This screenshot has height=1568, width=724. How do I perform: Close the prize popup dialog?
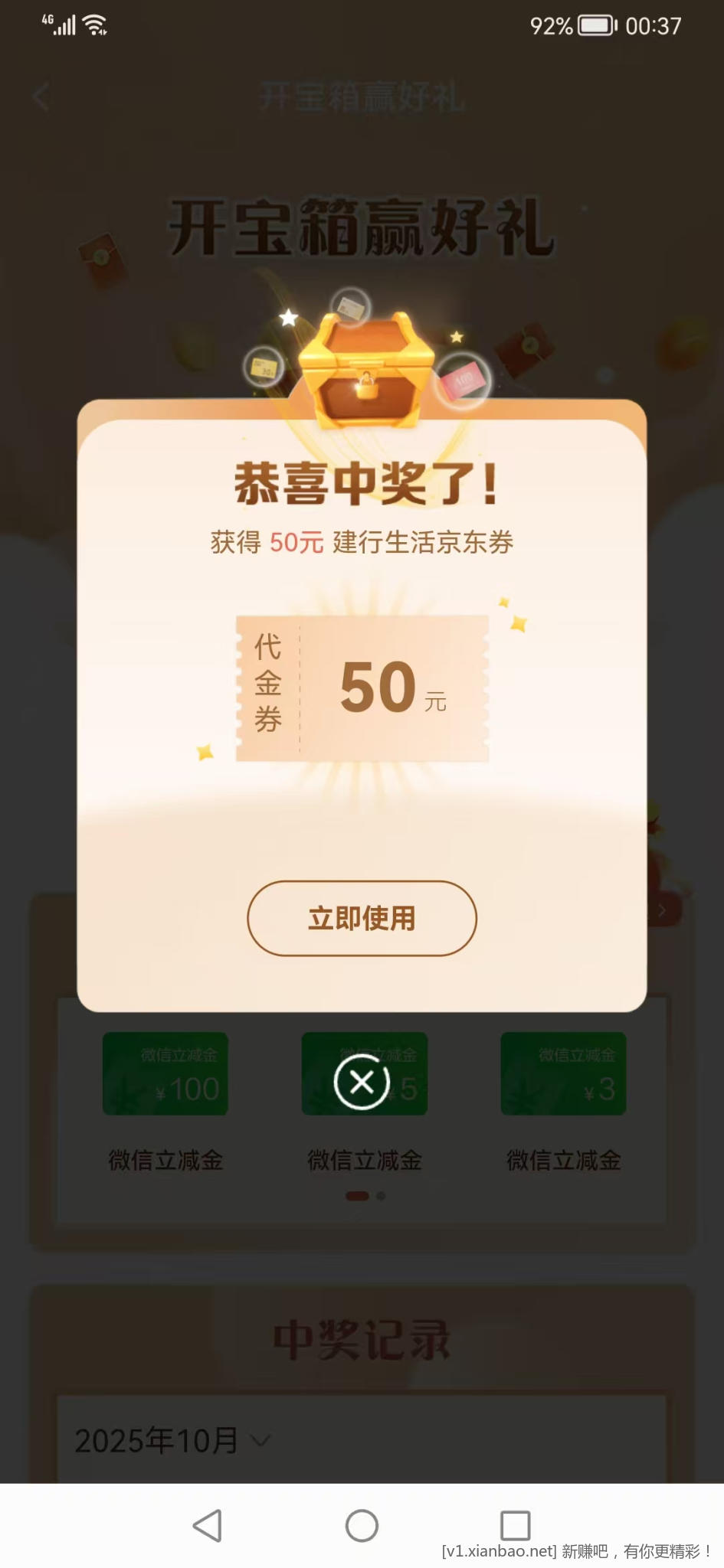pyautogui.click(x=362, y=1082)
